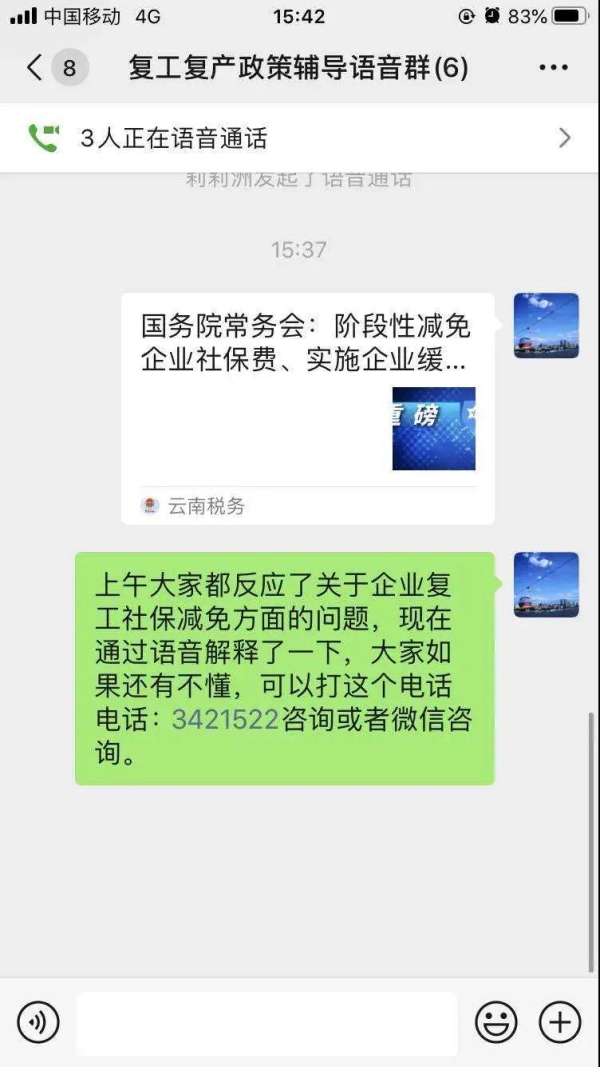Focus the message text field

(267, 1023)
